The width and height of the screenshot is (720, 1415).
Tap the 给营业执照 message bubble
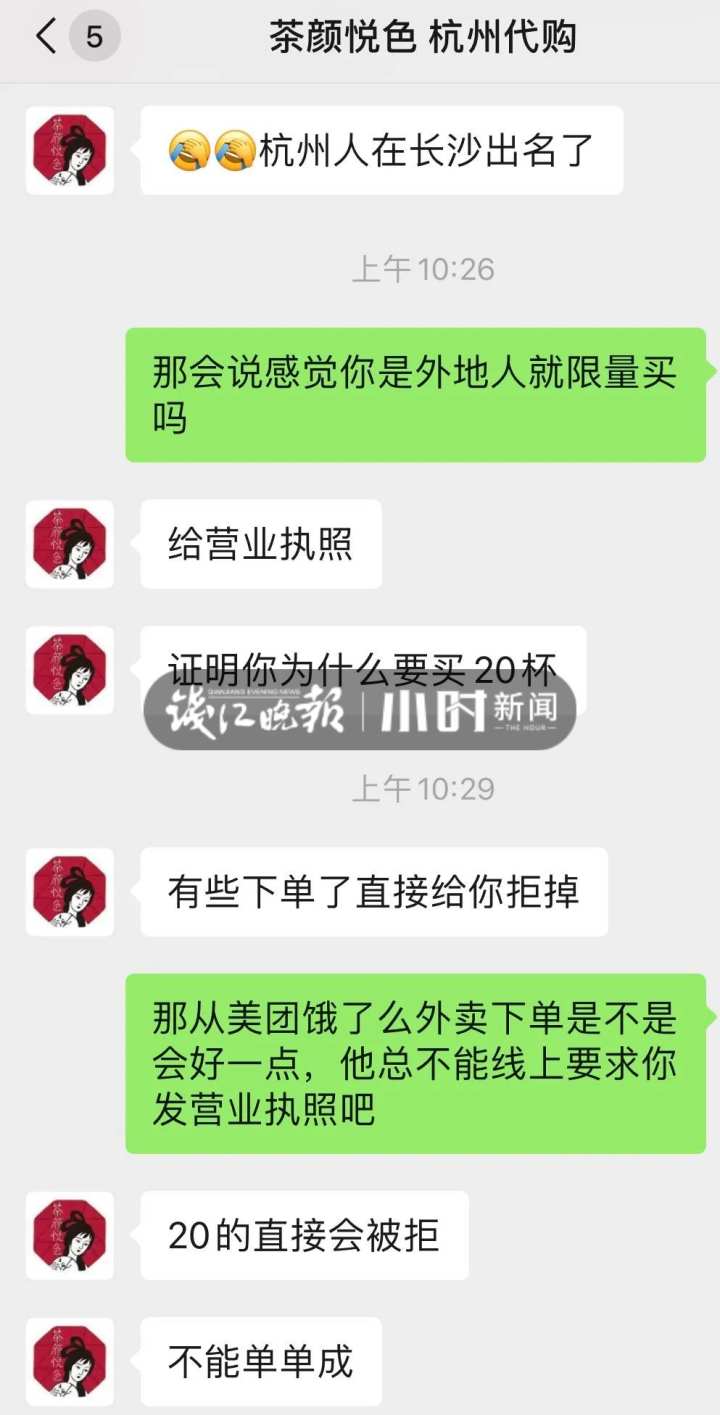click(x=260, y=544)
